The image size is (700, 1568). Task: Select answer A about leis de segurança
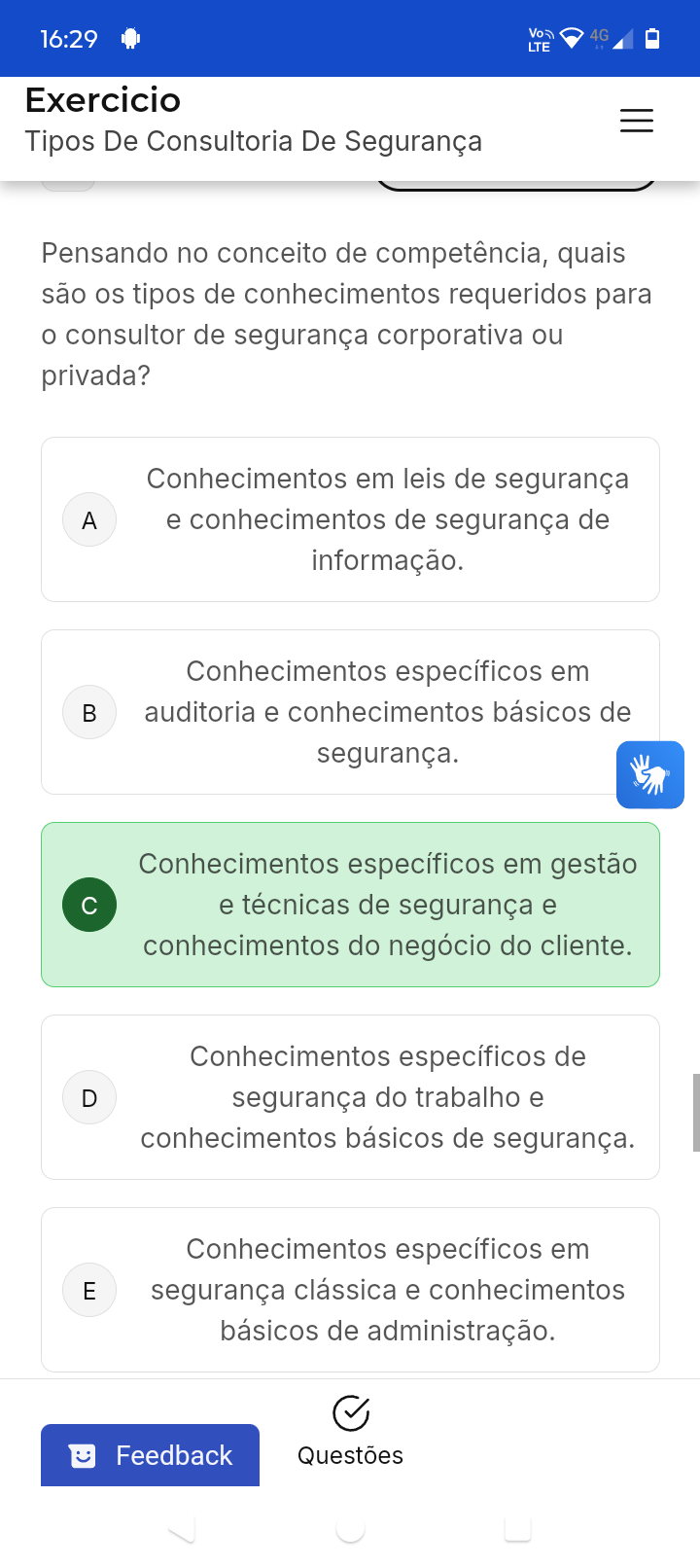tap(350, 519)
